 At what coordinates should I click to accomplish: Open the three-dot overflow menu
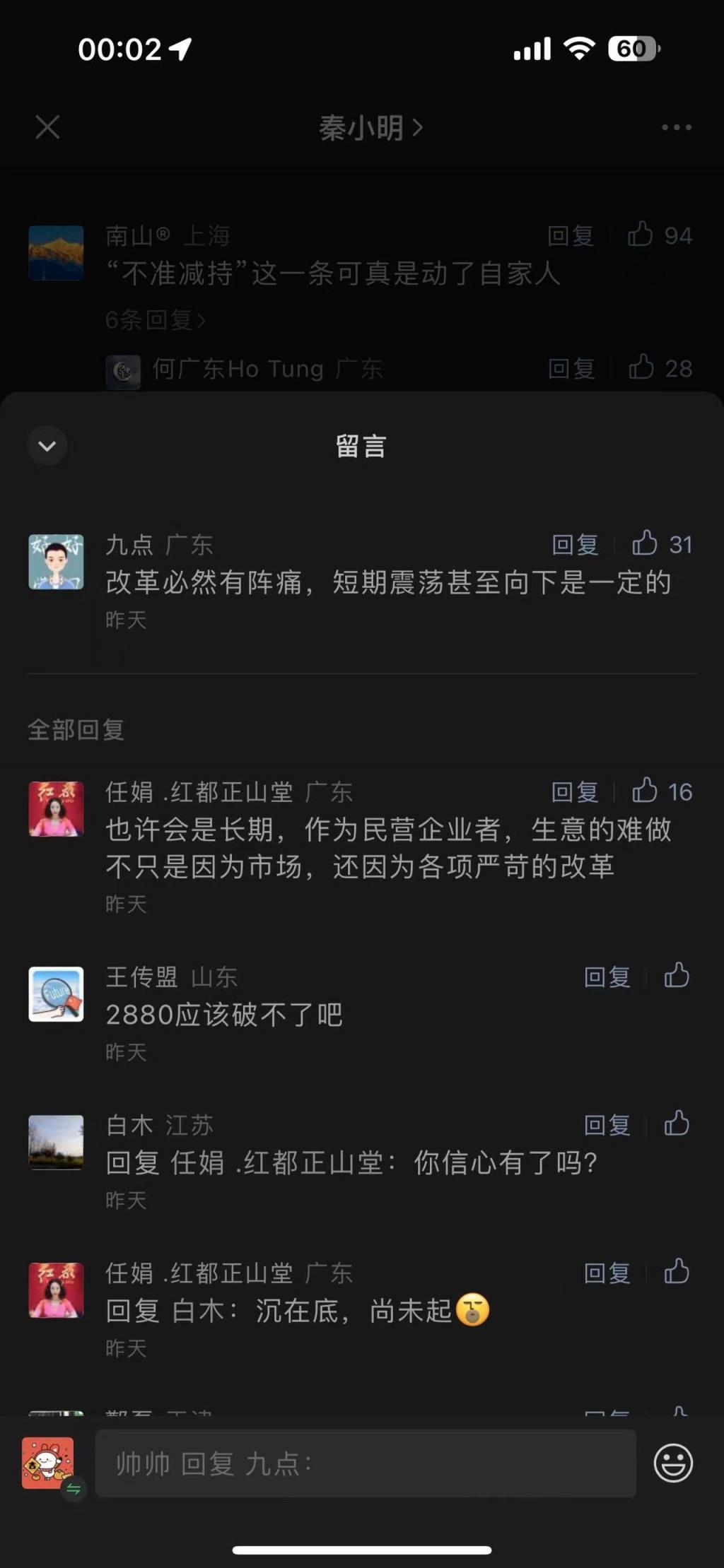[x=676, y=127]
